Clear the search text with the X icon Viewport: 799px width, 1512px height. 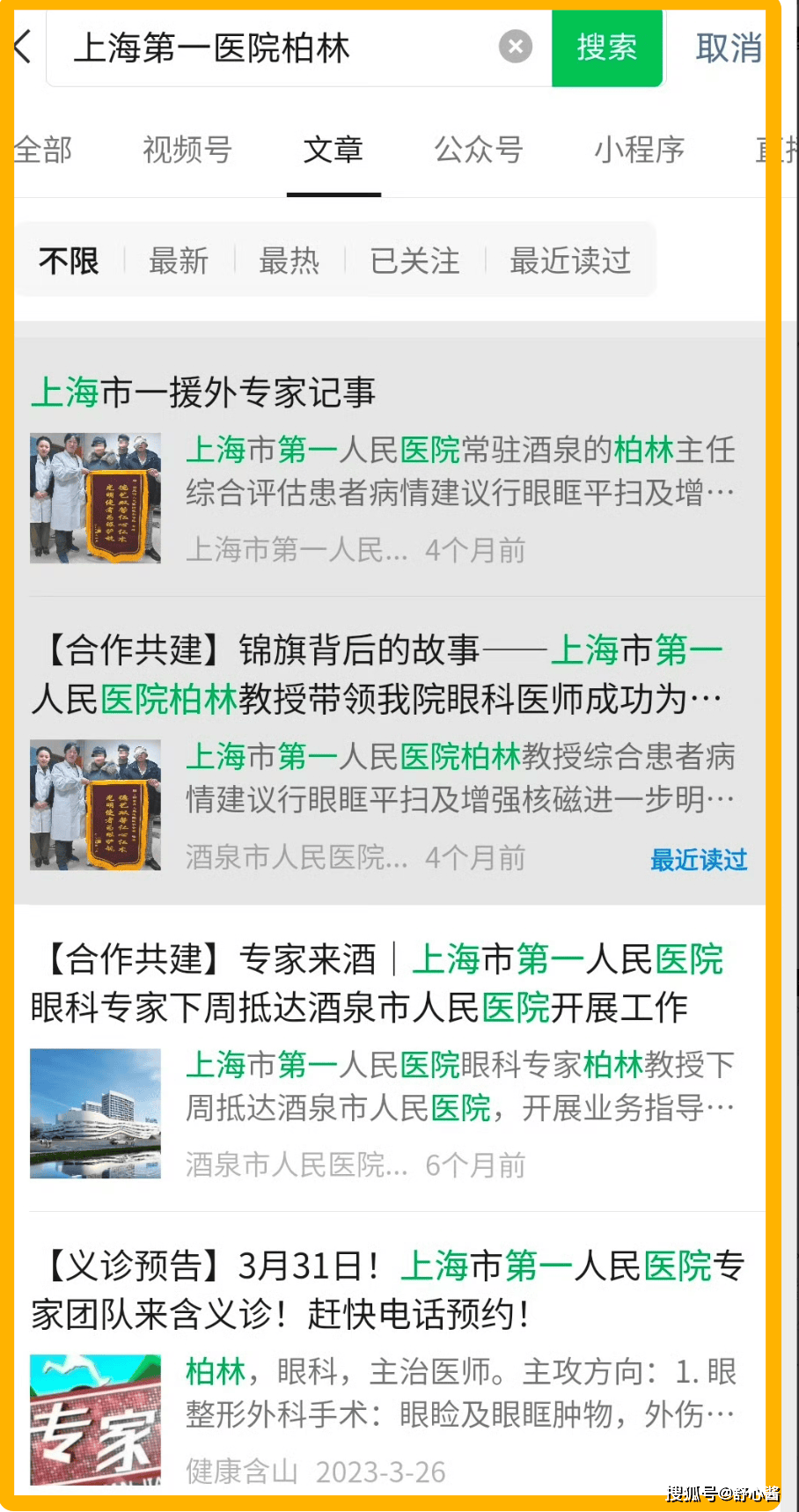coord(516,47)
